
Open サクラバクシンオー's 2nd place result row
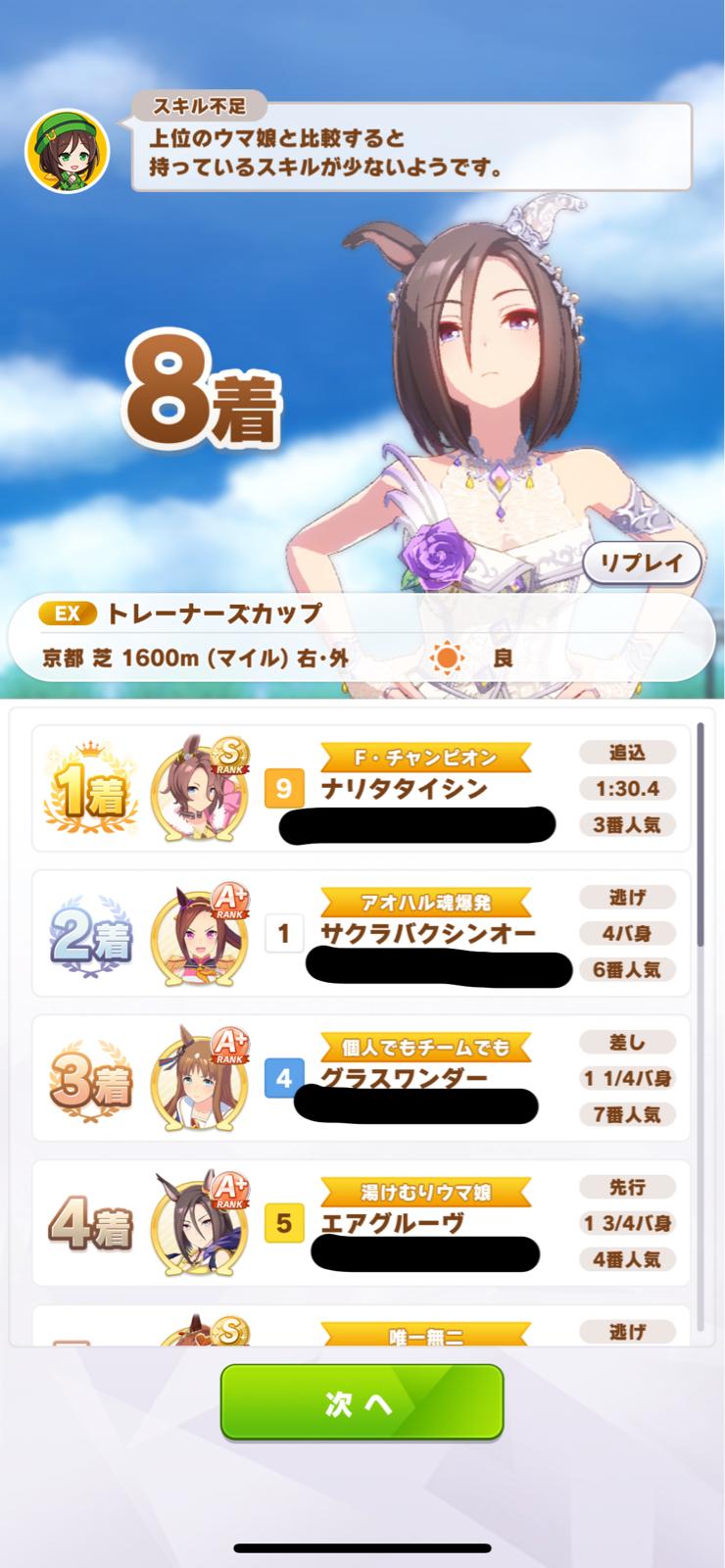(361, 934)
